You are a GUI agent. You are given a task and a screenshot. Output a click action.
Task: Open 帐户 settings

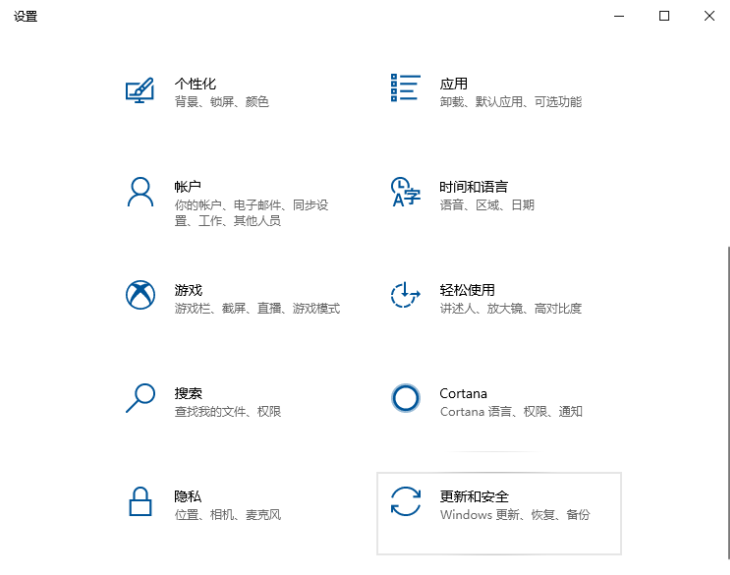tap(188, 187)
